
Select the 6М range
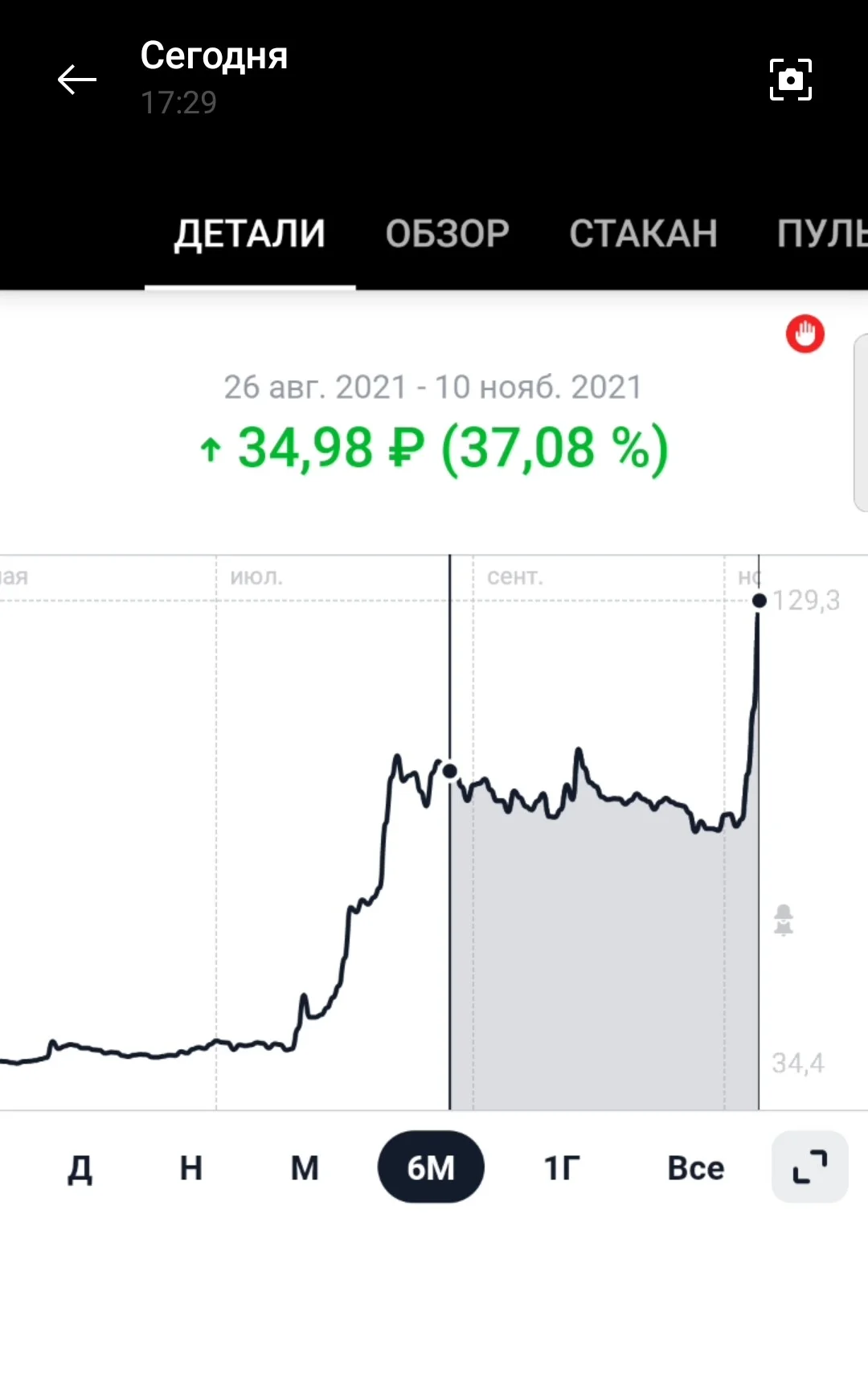(x=431, y=1166)
